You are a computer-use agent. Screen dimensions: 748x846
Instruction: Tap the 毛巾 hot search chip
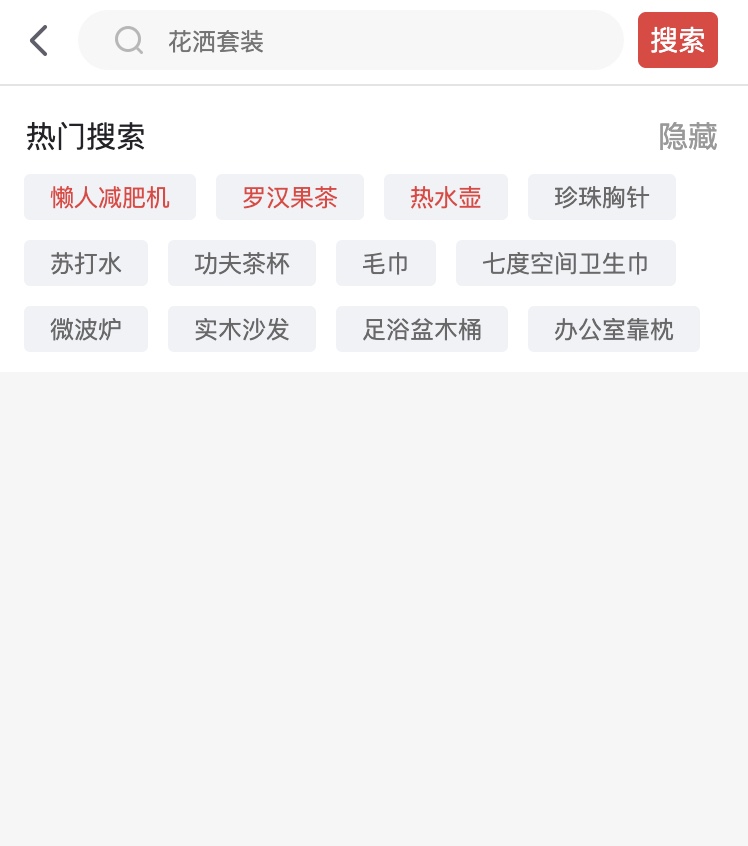tap(386, 263)
